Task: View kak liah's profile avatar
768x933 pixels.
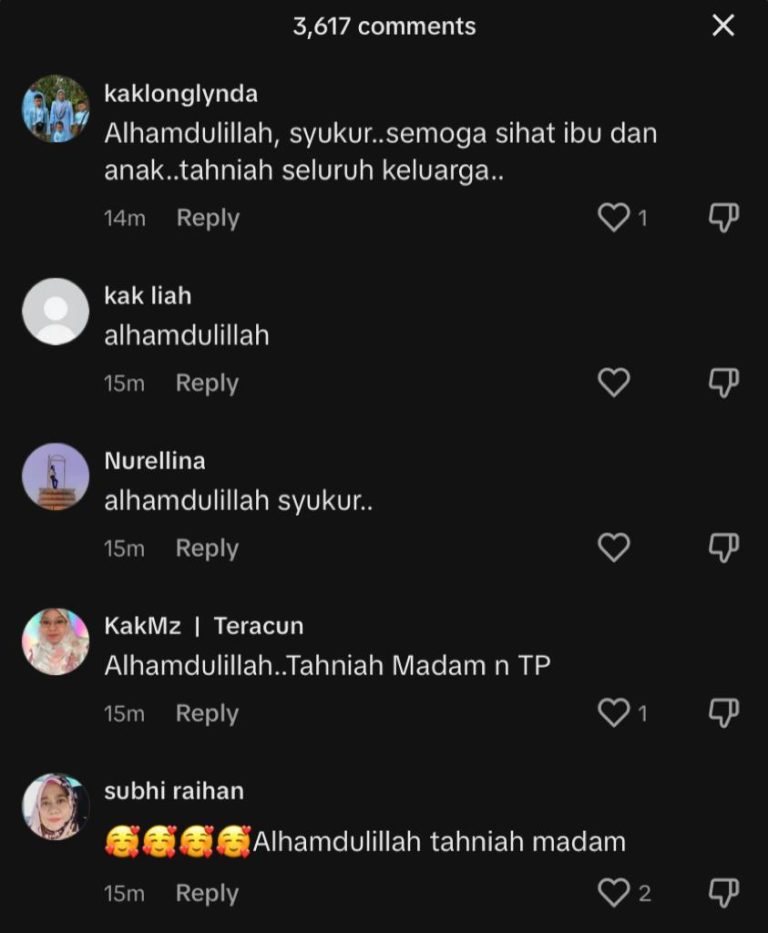Action: tap(56, 311)
